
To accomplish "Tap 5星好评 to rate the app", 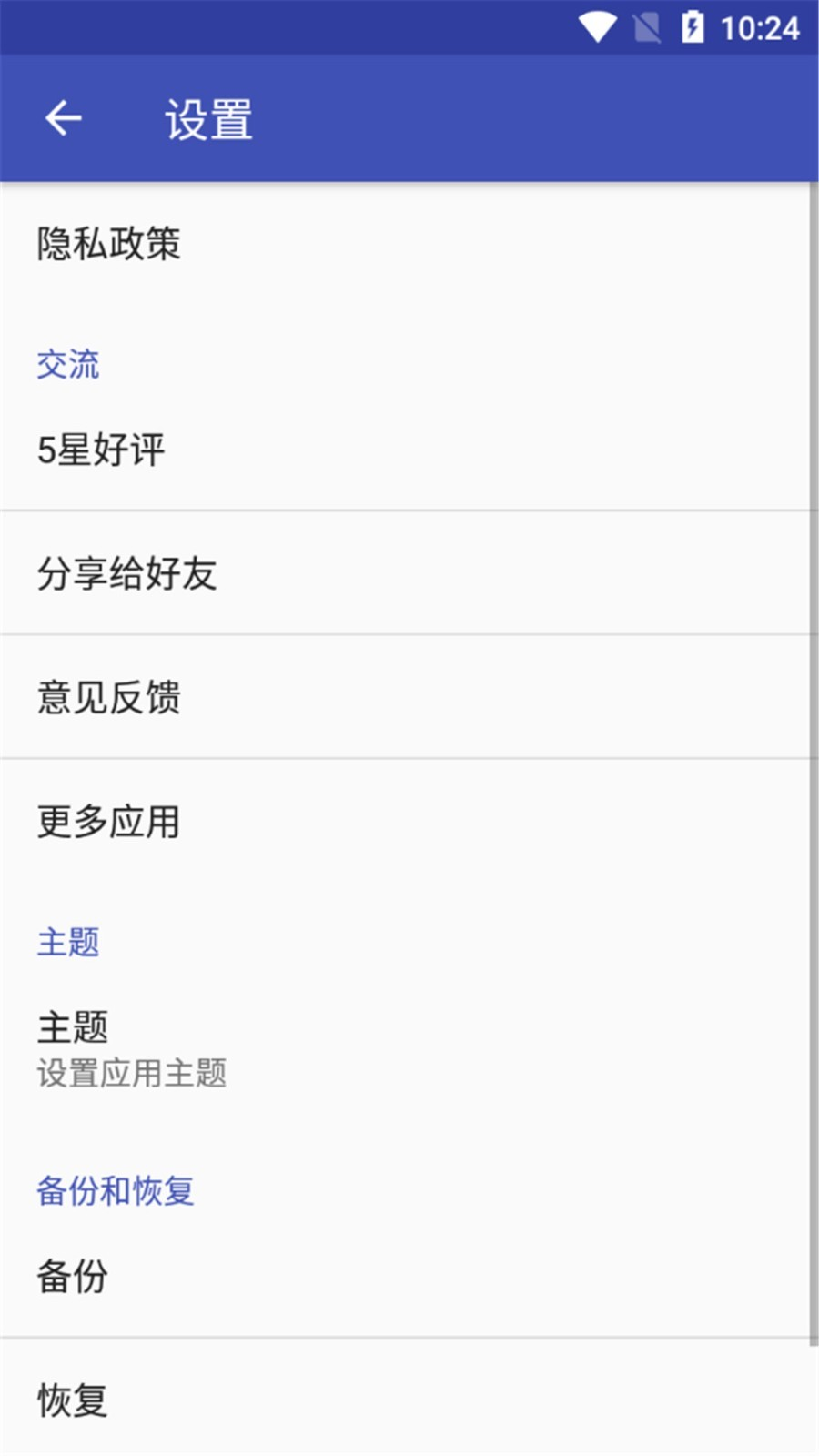I will 100,450.
